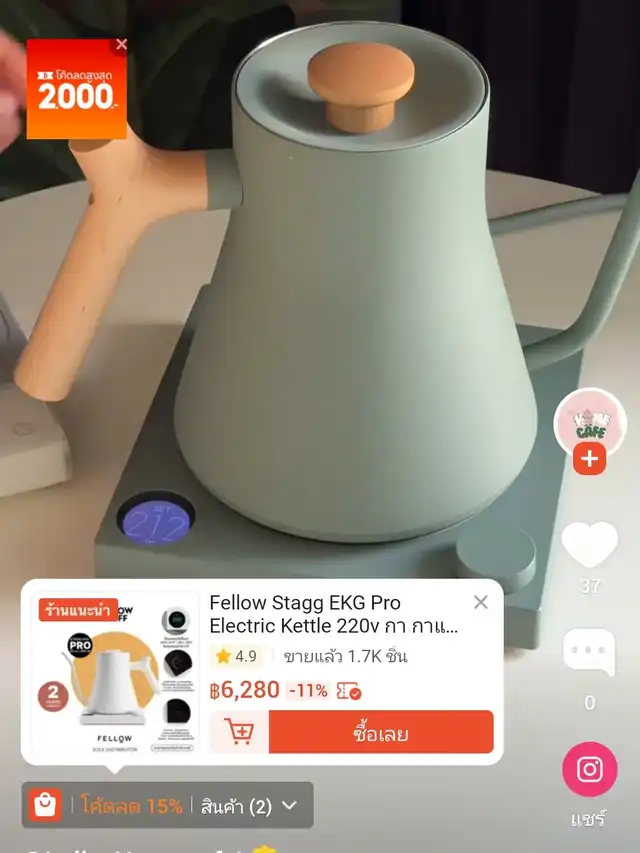Follow the creator with the plus badge
This screenshot has height=853, width=640.
(590, 459)
